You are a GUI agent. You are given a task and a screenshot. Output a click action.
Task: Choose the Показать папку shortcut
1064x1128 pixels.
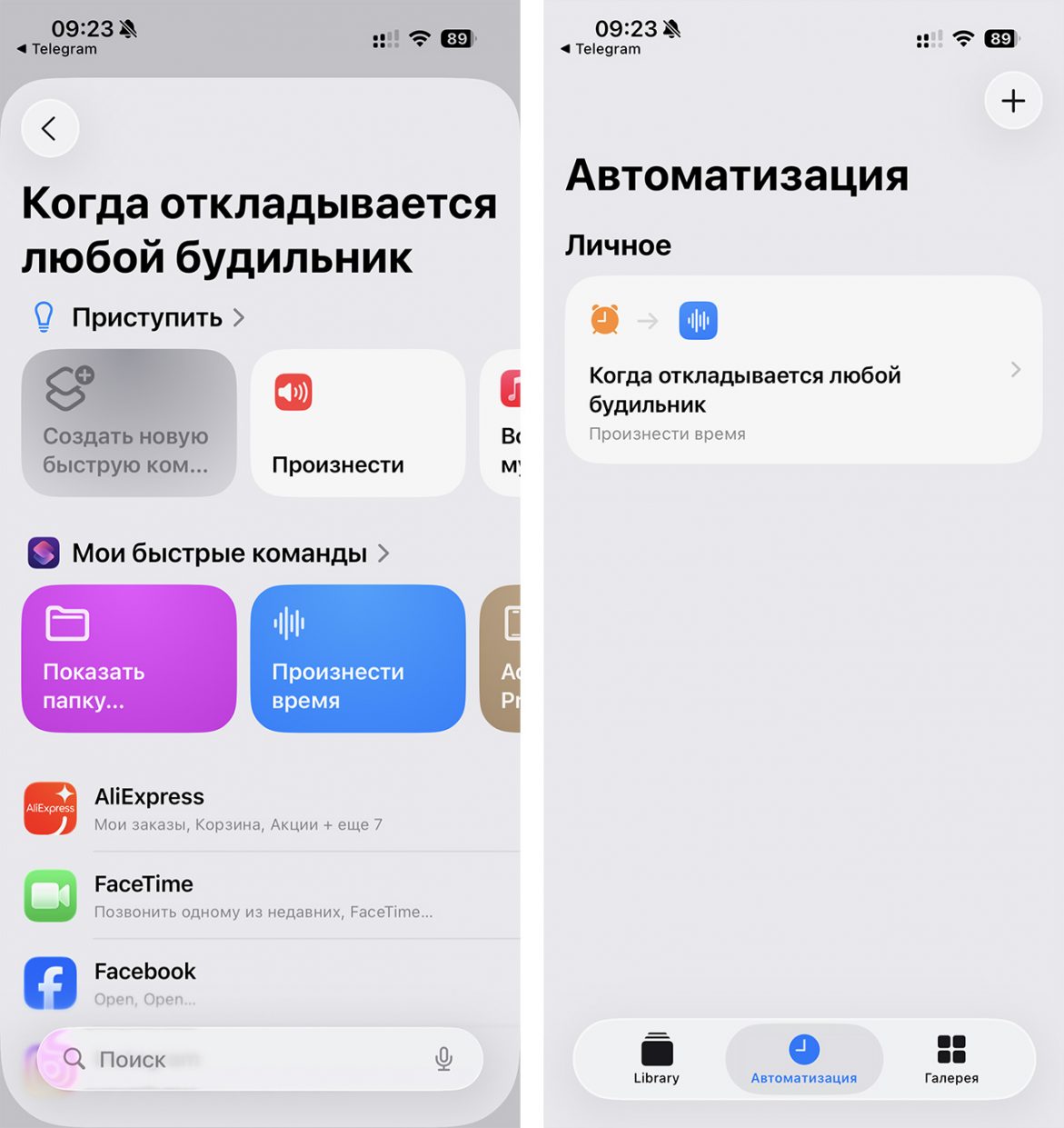coord(128,658)
